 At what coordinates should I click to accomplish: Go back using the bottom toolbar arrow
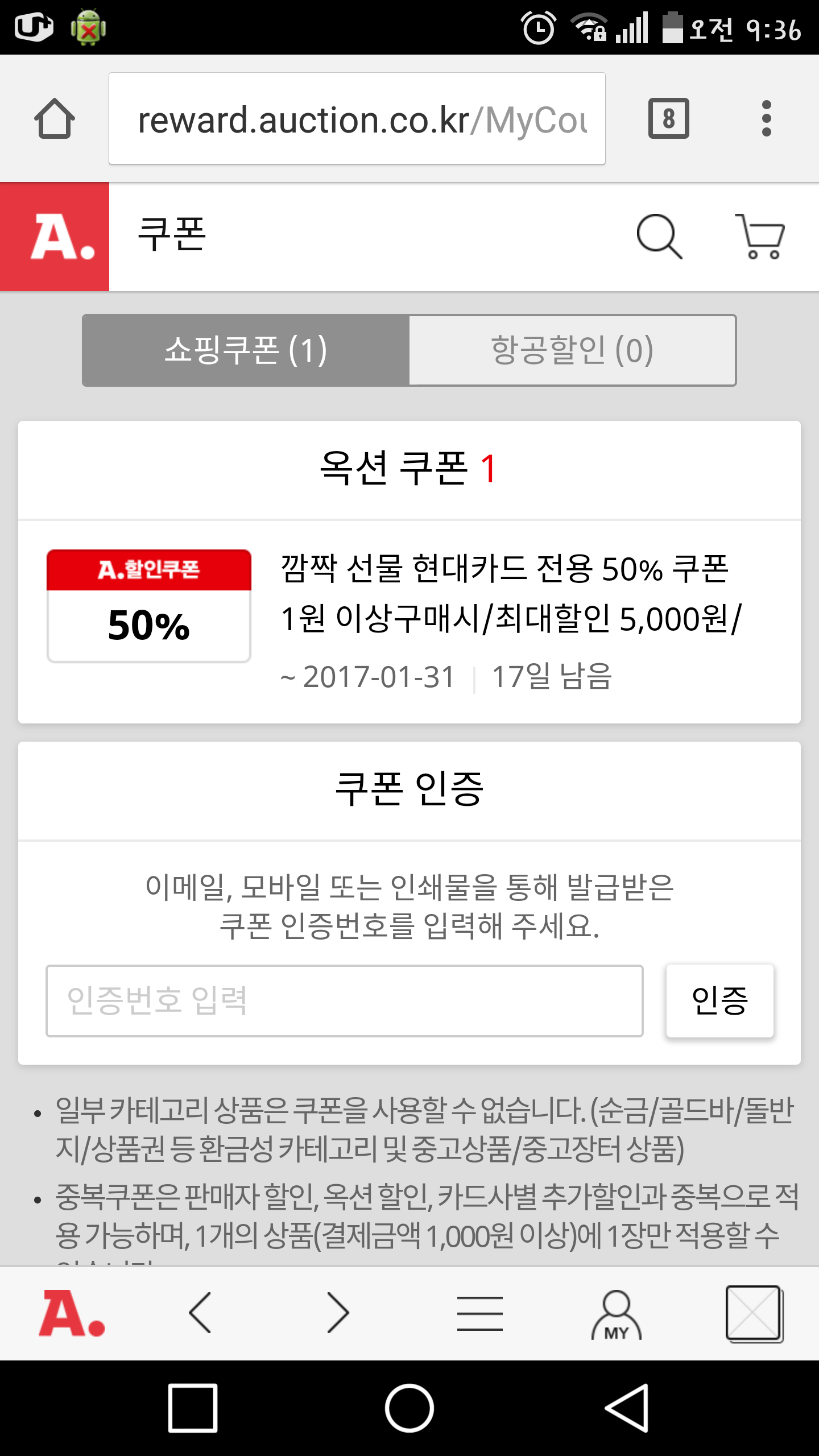pyautogui.click(x=200, y=1313)
